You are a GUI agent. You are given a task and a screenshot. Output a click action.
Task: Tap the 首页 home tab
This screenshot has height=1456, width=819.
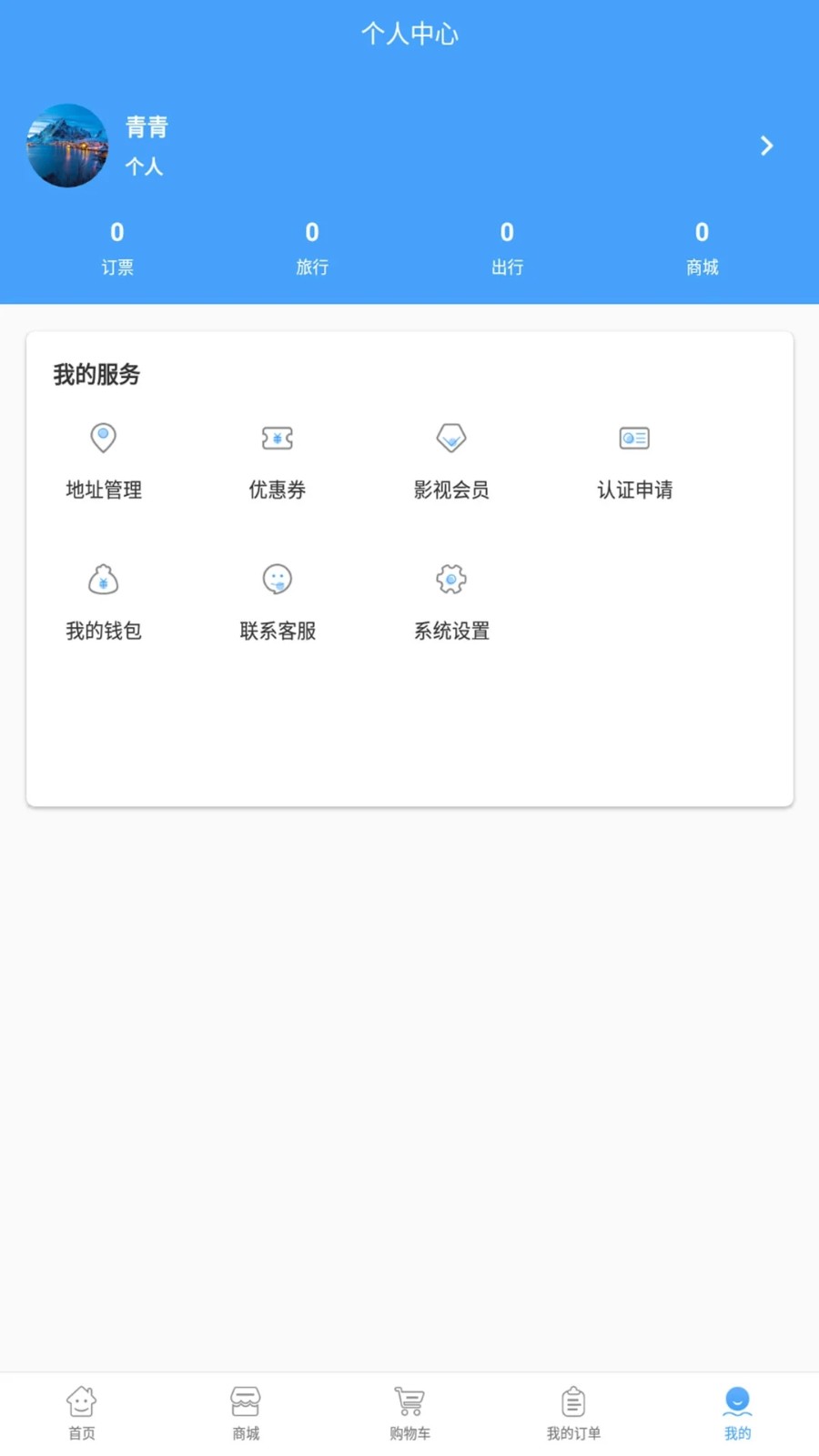(x=82, y=1411)
